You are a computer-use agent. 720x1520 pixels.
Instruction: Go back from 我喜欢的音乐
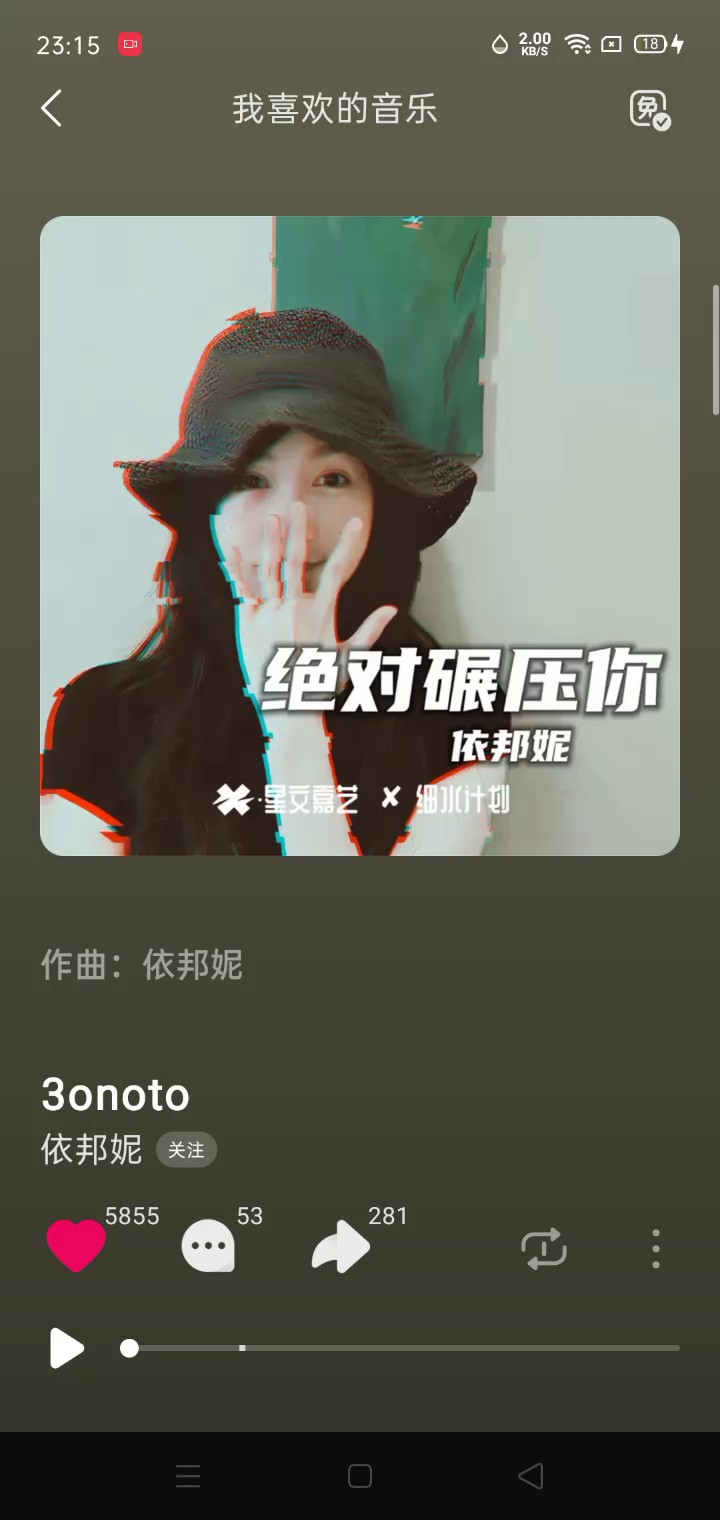pos(52,108)
